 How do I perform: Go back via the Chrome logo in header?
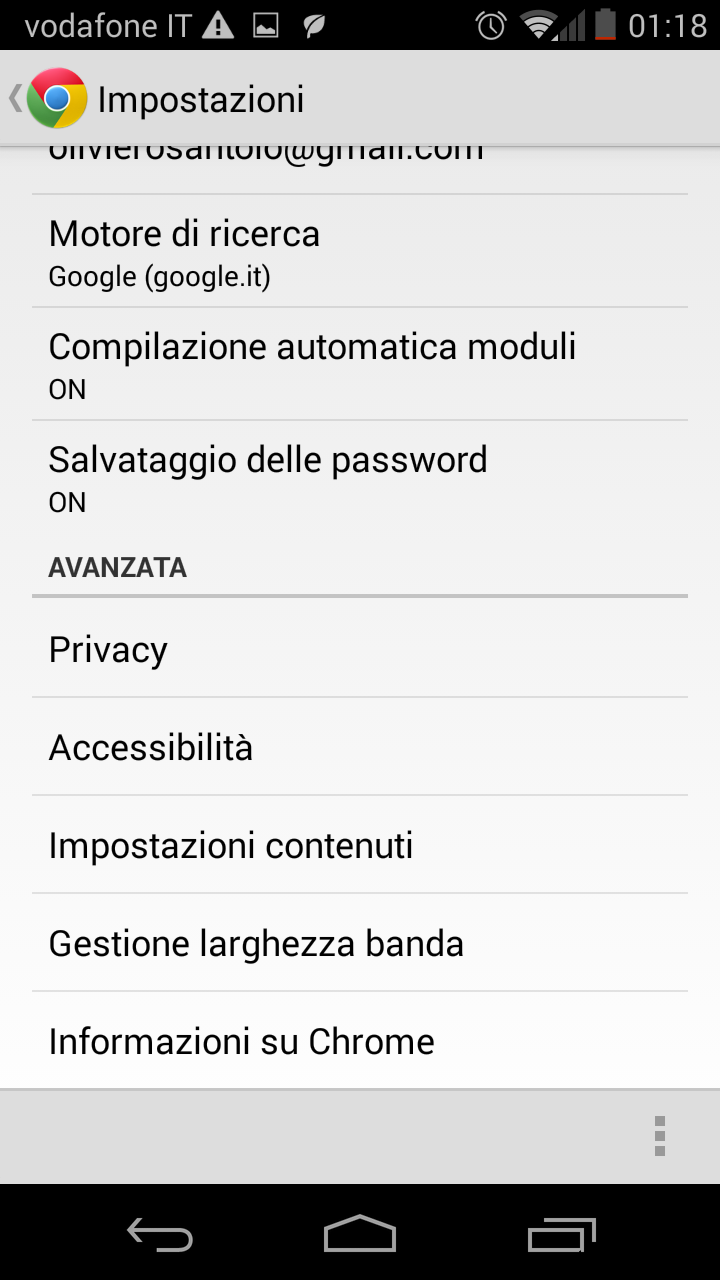[x=48, y=98]
